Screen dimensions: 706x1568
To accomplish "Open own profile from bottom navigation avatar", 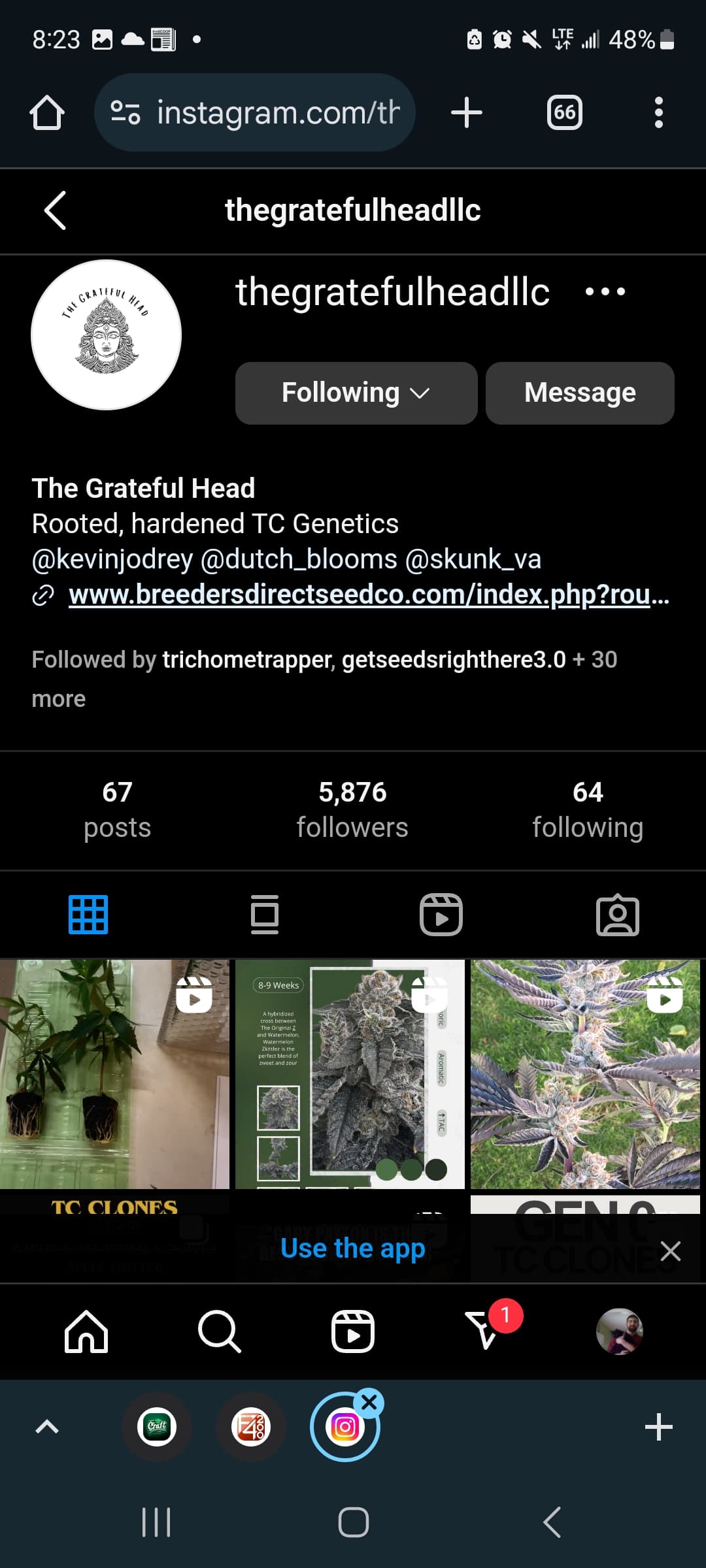I will tap(620, 1331).
